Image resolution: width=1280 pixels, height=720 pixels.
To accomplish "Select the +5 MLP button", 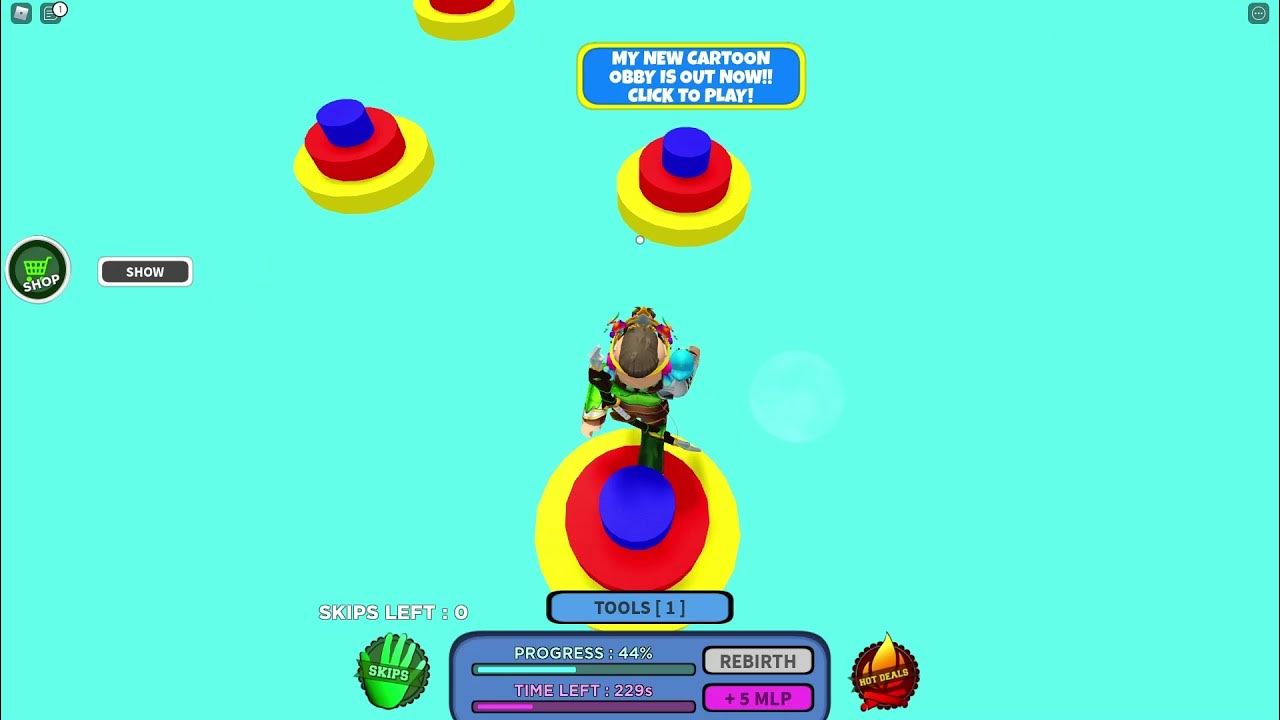I will point(758,698).
